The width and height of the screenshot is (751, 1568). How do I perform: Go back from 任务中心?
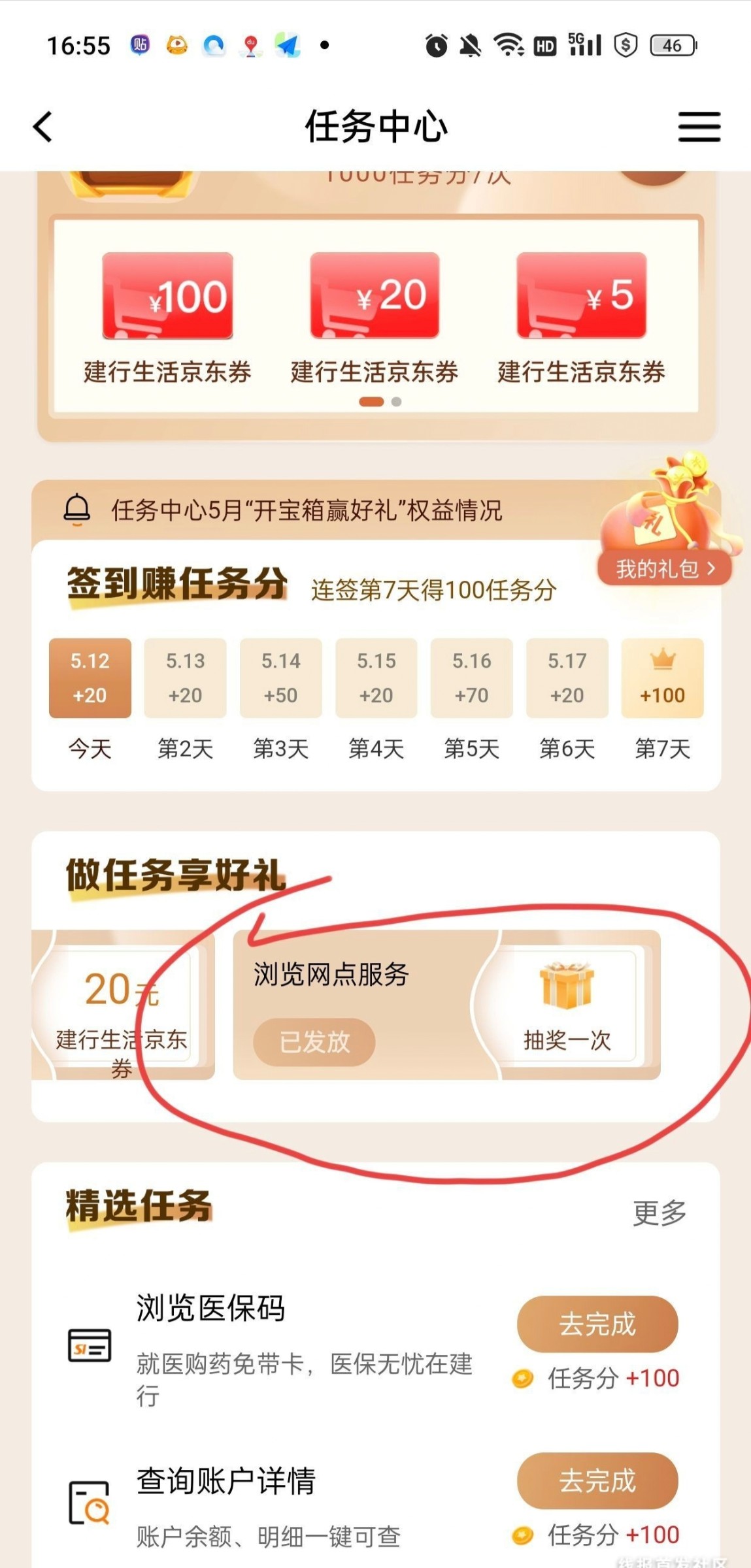coord(43,126)
